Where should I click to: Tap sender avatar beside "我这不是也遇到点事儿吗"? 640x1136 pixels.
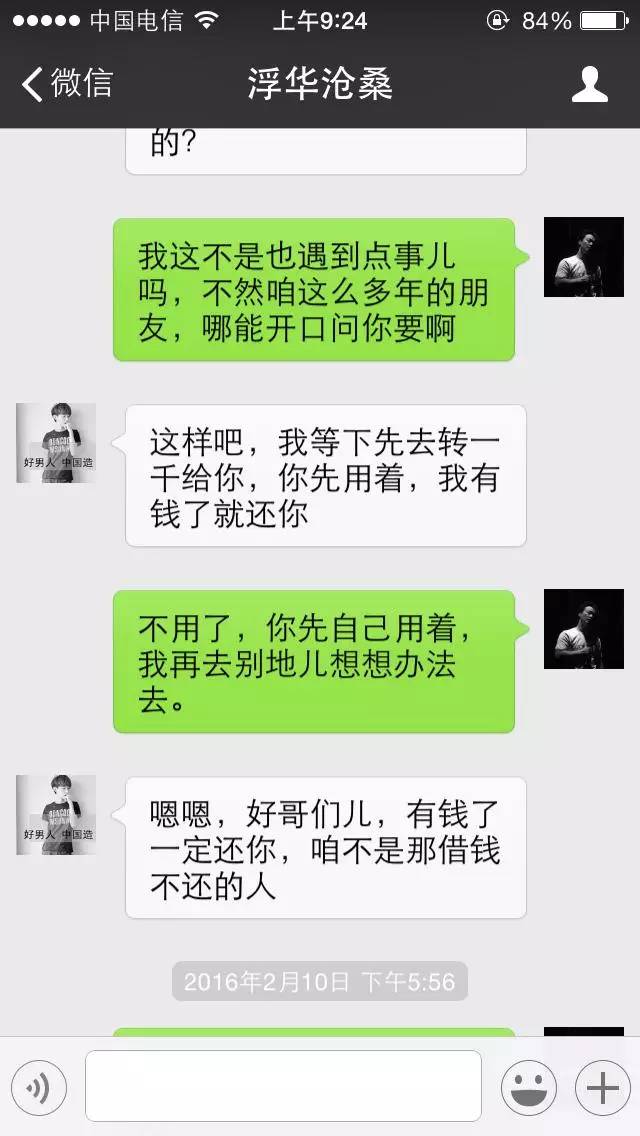click(x=583, y=257)
